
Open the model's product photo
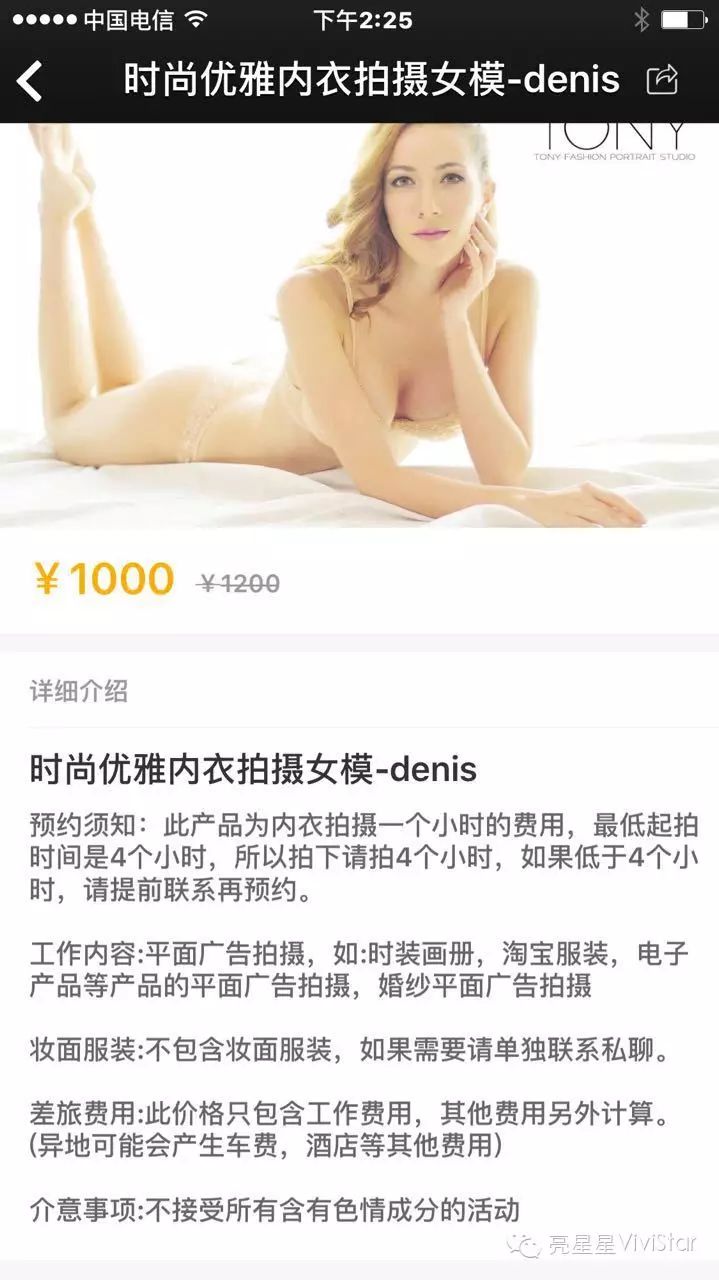(x=359, y=325)
